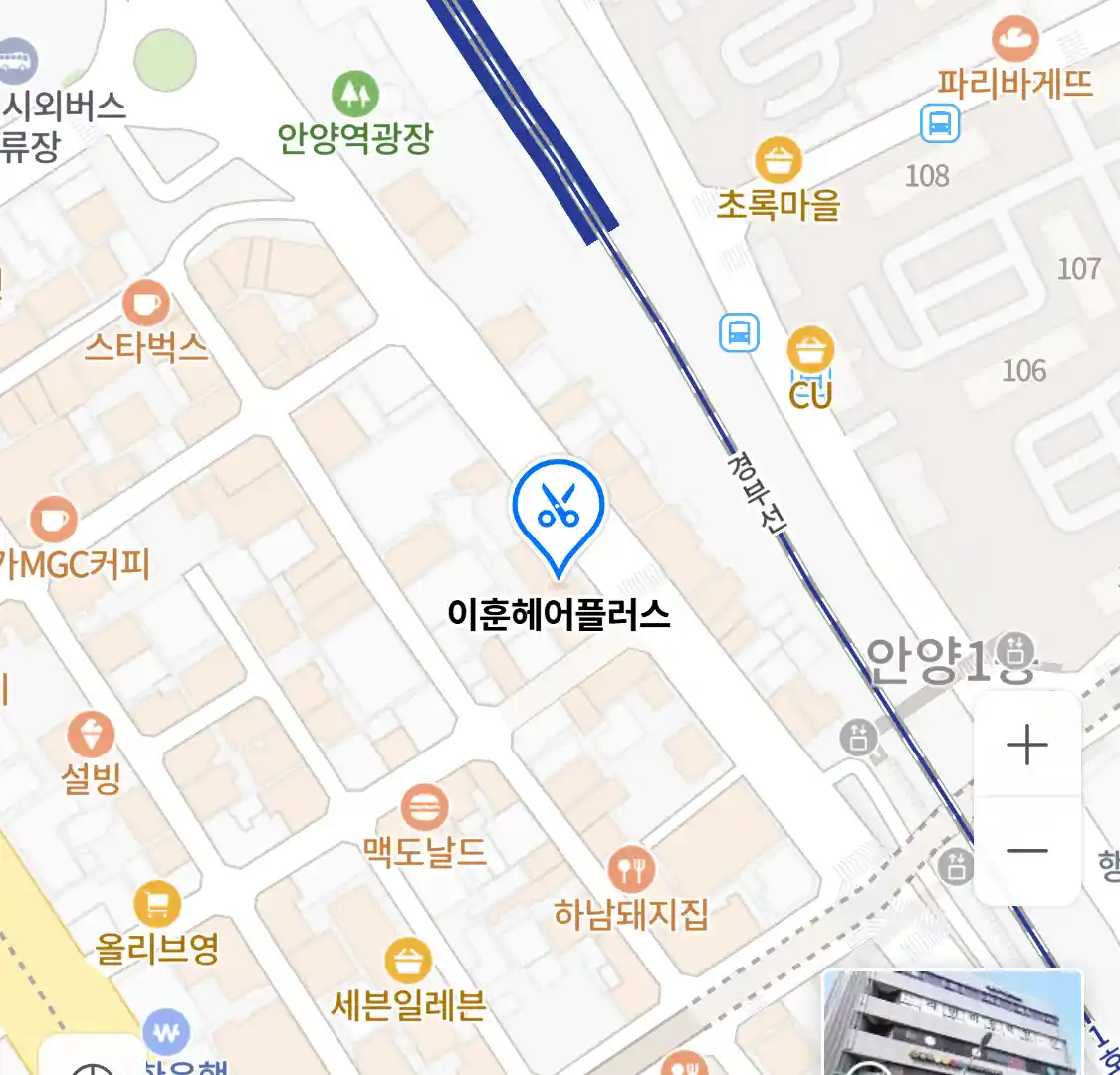The height and width of the screenshot is (1075, 1120).
Task: Tap the 설빙 dessert cafe marker
Action: (x=91, y=736)
